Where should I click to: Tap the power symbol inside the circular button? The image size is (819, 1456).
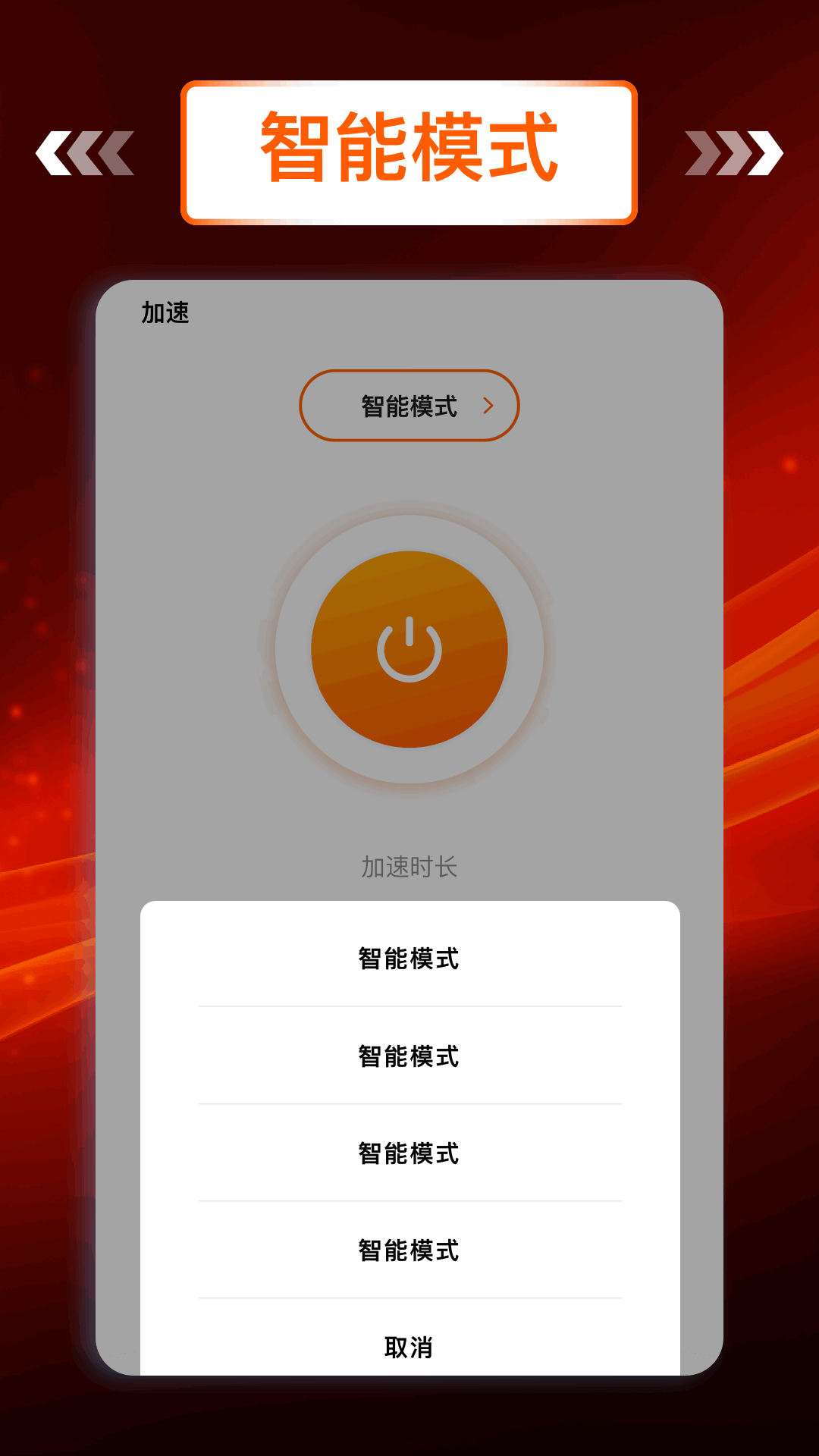coord(408,651)
